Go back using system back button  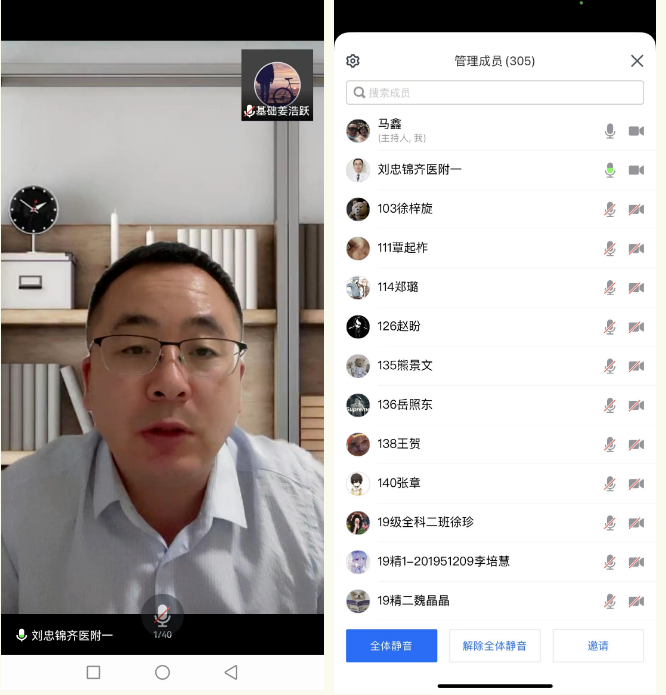pos(231,672)
